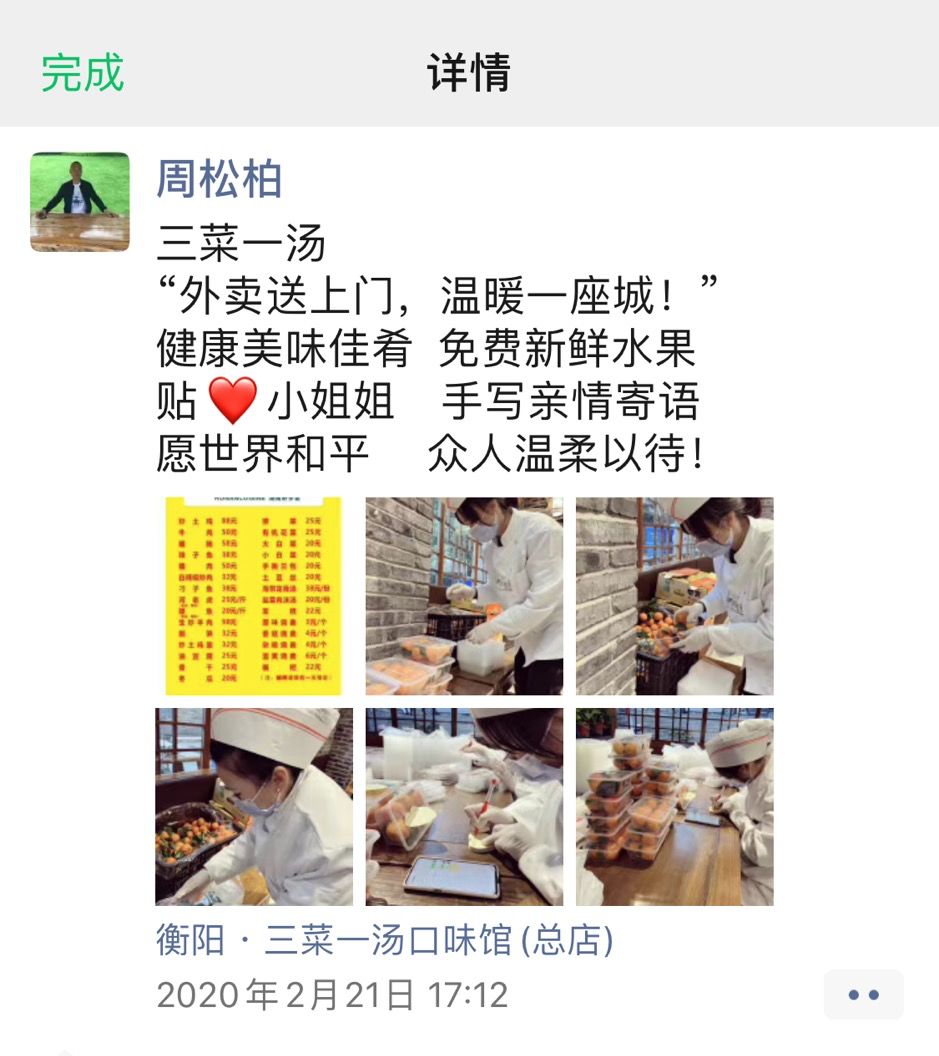Open the like and comment options button
Viewport: 939px width, 1056px height.
862,994
